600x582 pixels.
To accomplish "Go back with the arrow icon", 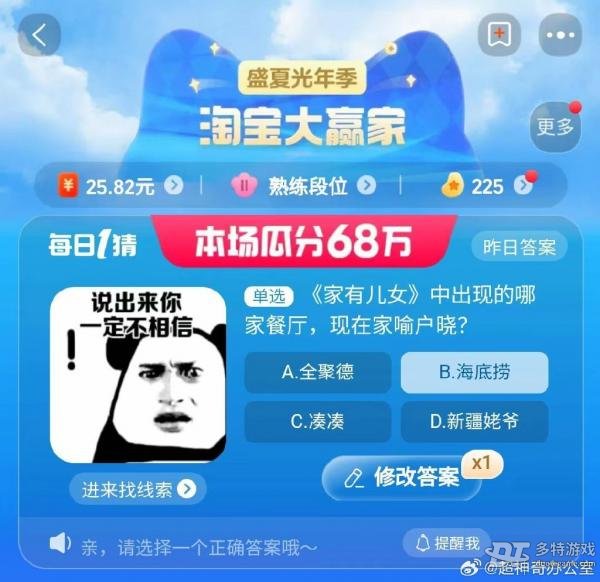I will click(x=39, y=34).
